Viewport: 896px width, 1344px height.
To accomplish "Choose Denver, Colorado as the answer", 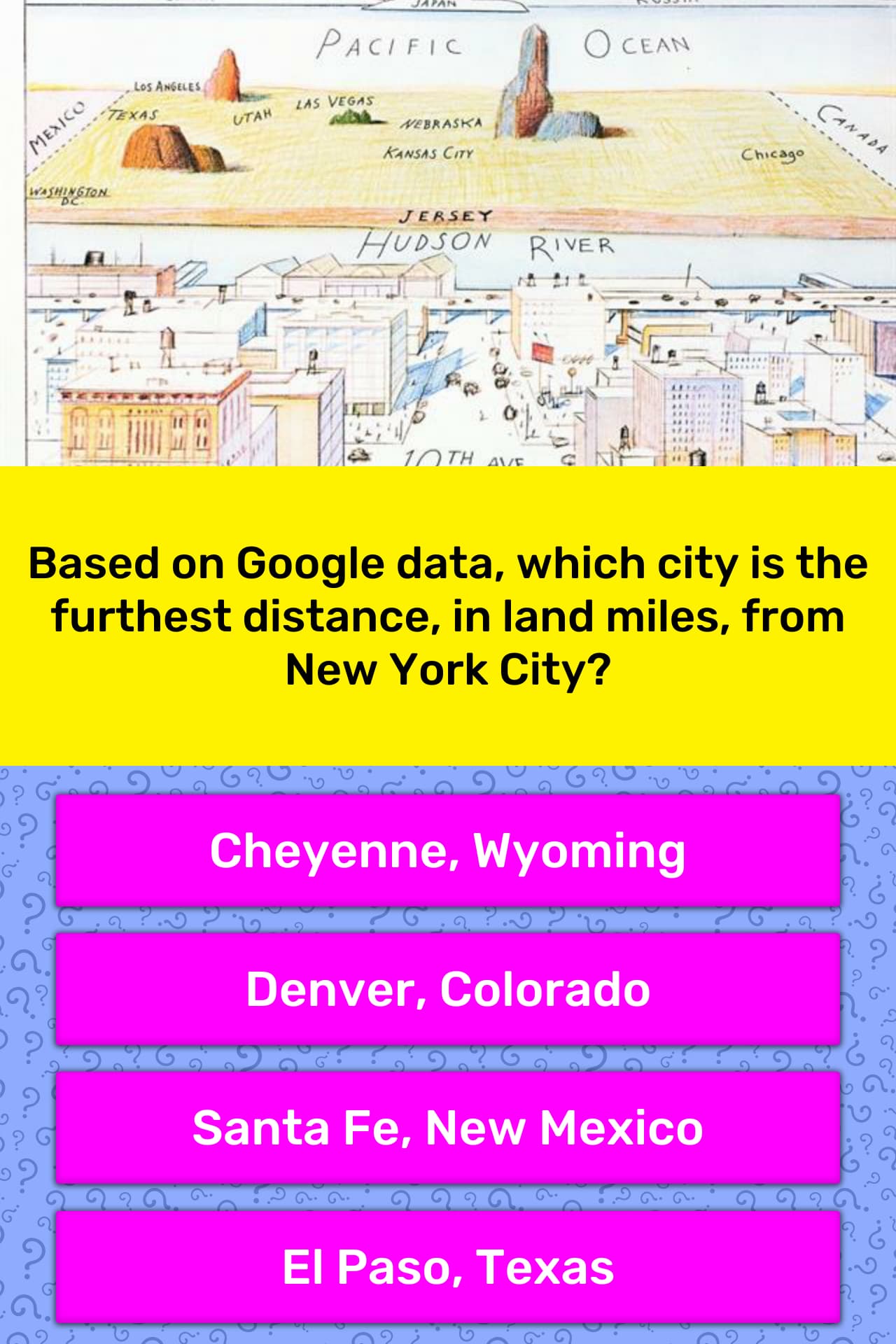I will 448,989.
